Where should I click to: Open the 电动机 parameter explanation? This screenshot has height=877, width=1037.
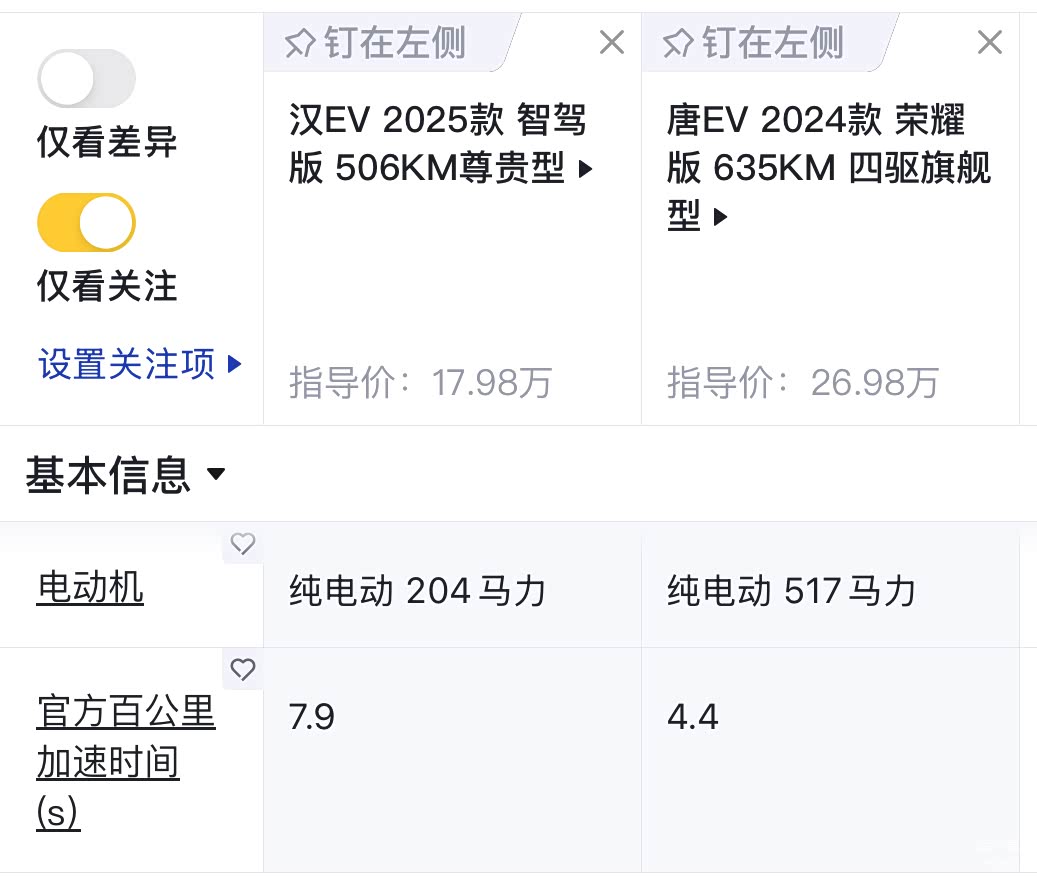(90, 588)
